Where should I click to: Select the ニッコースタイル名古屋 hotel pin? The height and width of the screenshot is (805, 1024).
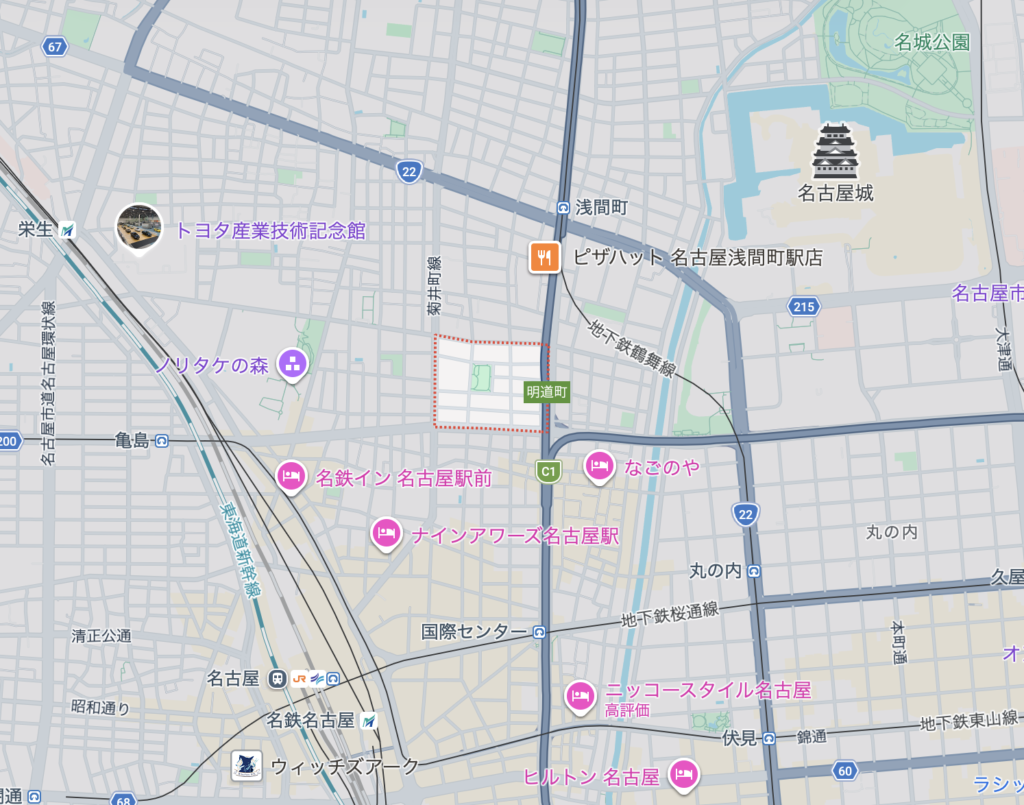(x=580, y=696)
